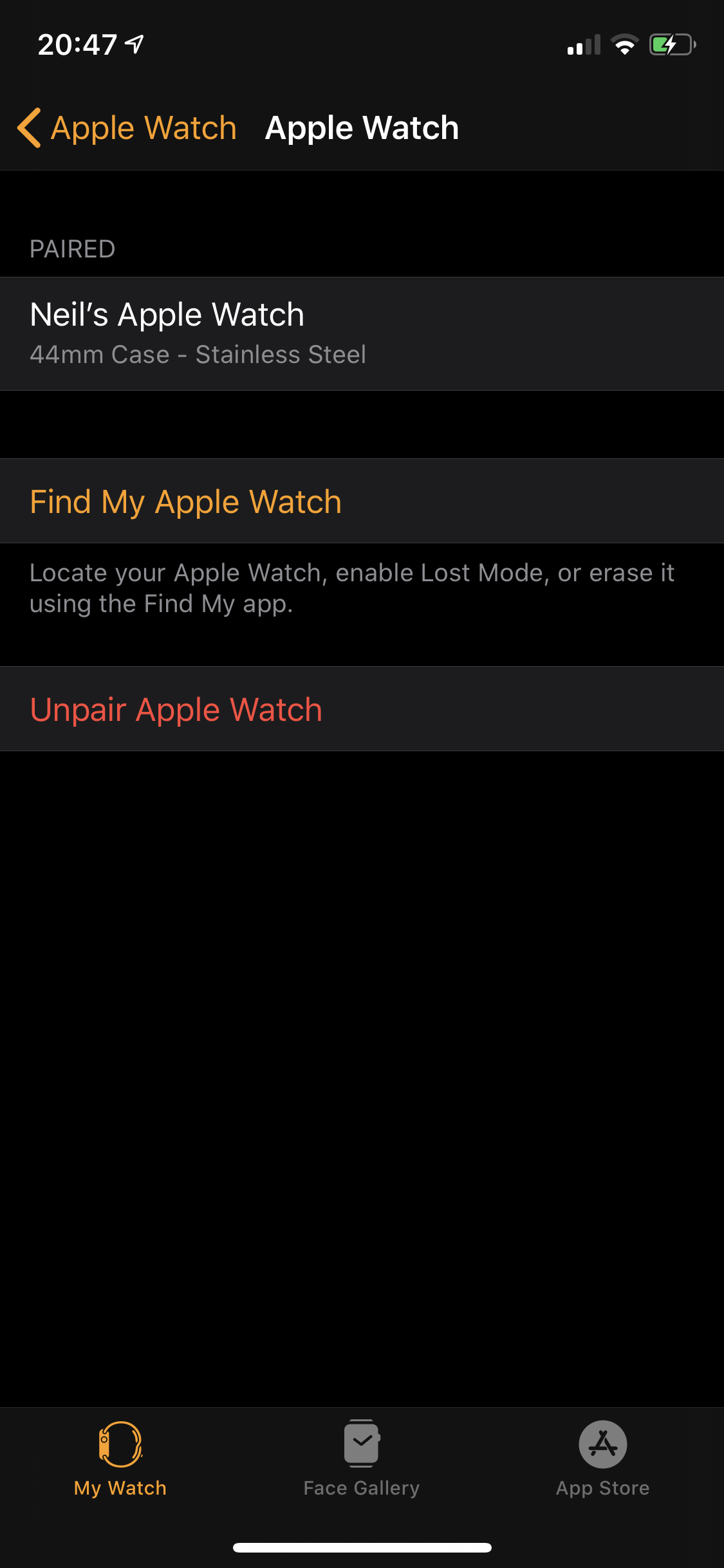Select Unpair Apple Watch
Image resolution: width=724 pixels, height=1568 pixels.
click(362, 709)
